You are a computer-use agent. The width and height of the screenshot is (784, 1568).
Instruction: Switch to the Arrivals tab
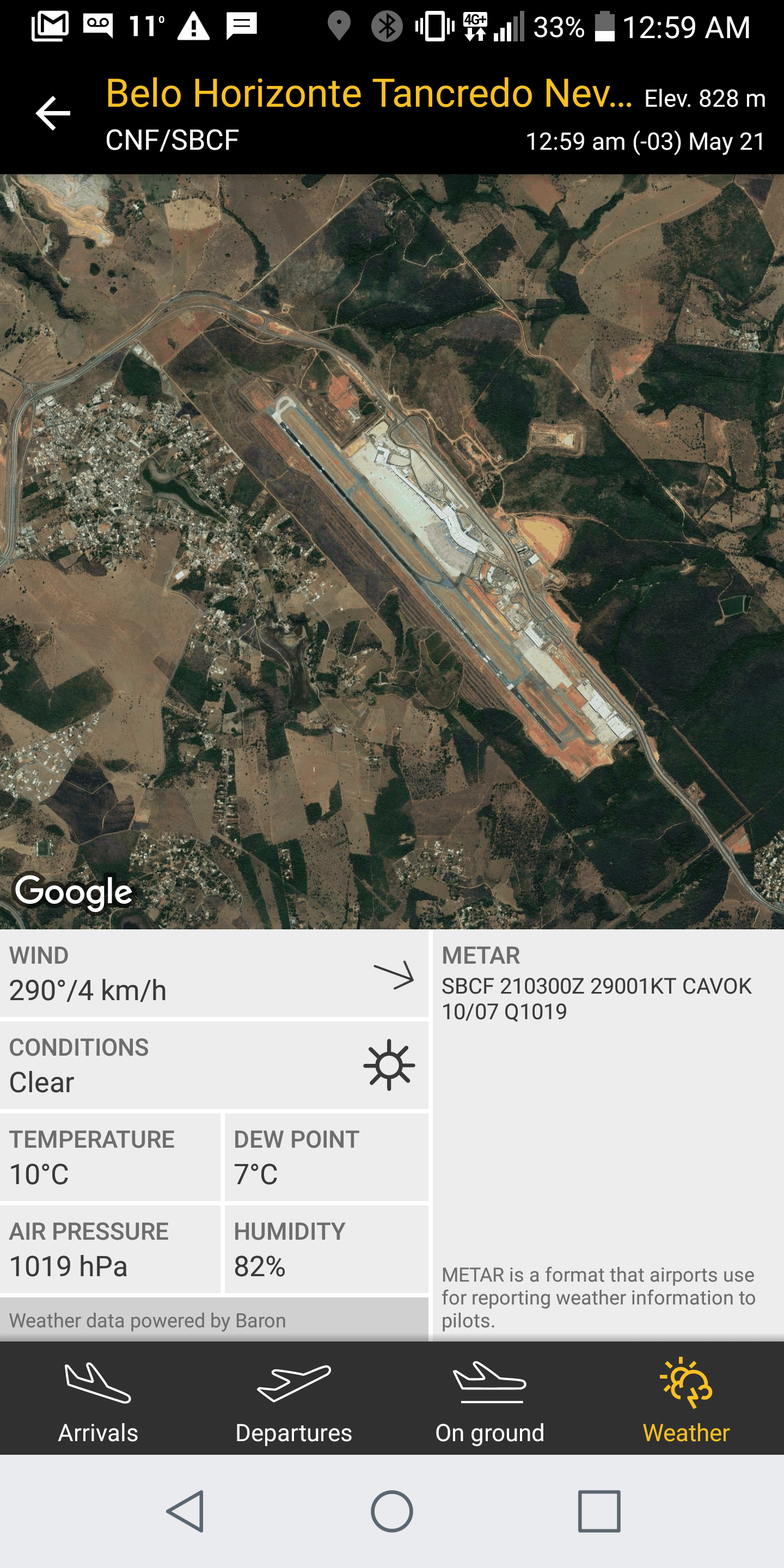(x=98, y=1399)
